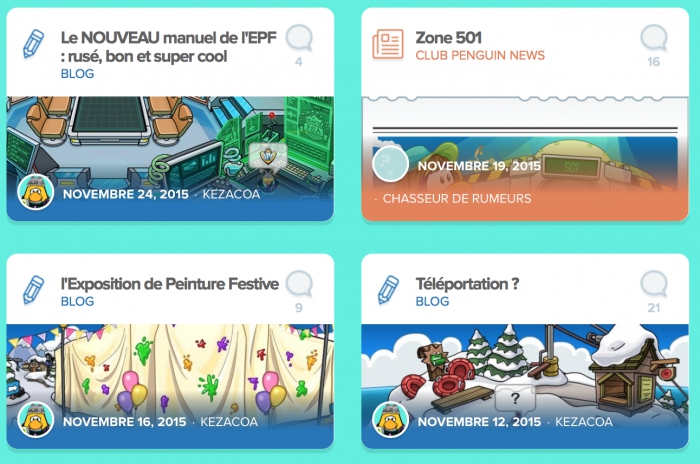700x464 pixels.
Task: Open the Le NOUVEAU manuel de l'EPF post
Action: [x=157, y=47]
